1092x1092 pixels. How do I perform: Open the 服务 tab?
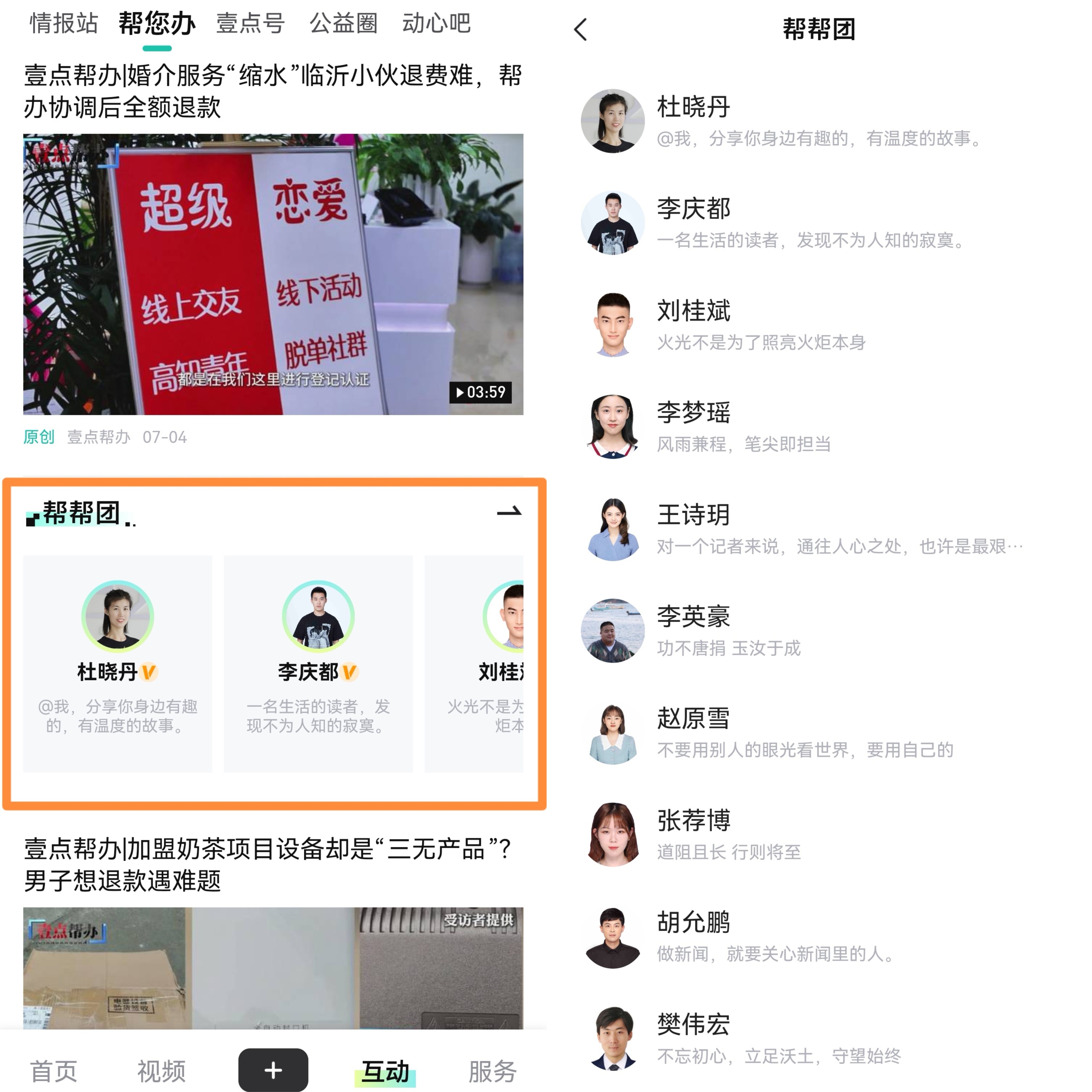click(x=492, y=1070)
